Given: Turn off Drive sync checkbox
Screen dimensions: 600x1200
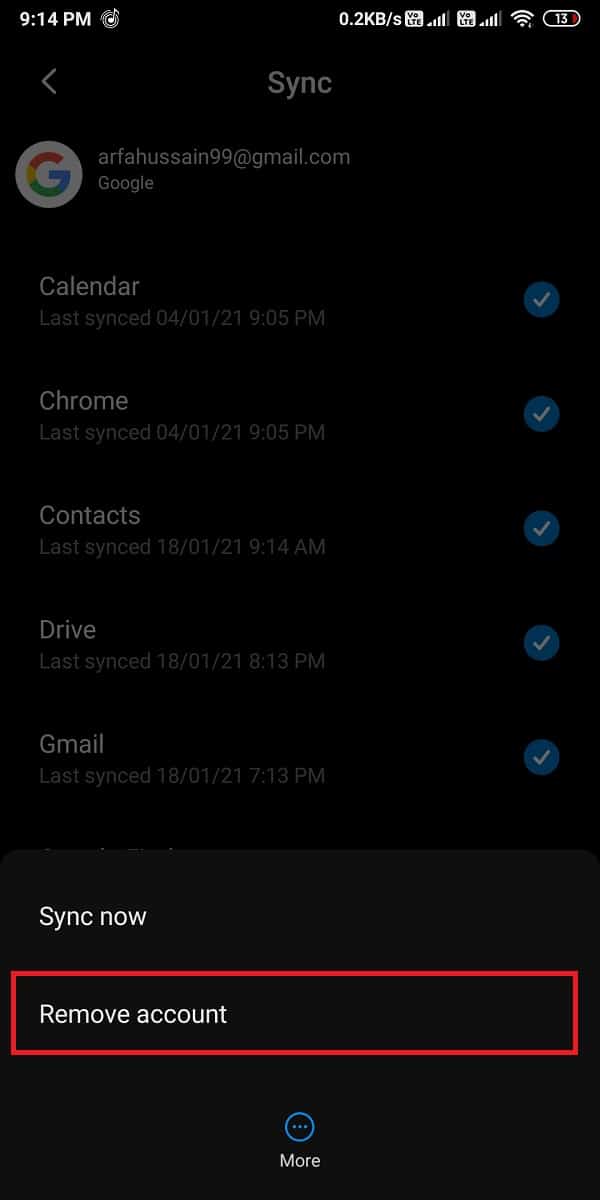Looking at the screenshot, I should pyautogui.click(x=542, y=642).
